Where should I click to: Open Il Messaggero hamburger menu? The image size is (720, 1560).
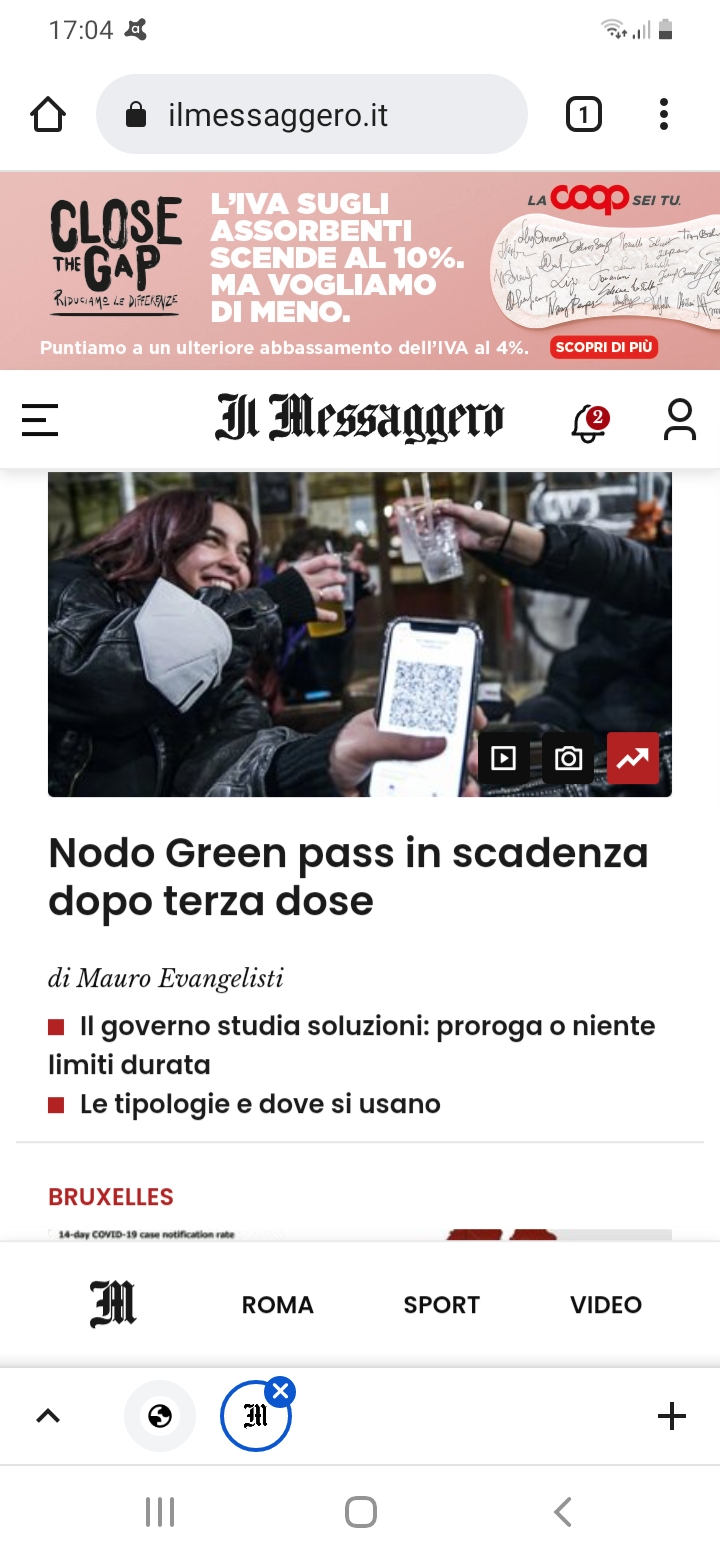point(40,420)
